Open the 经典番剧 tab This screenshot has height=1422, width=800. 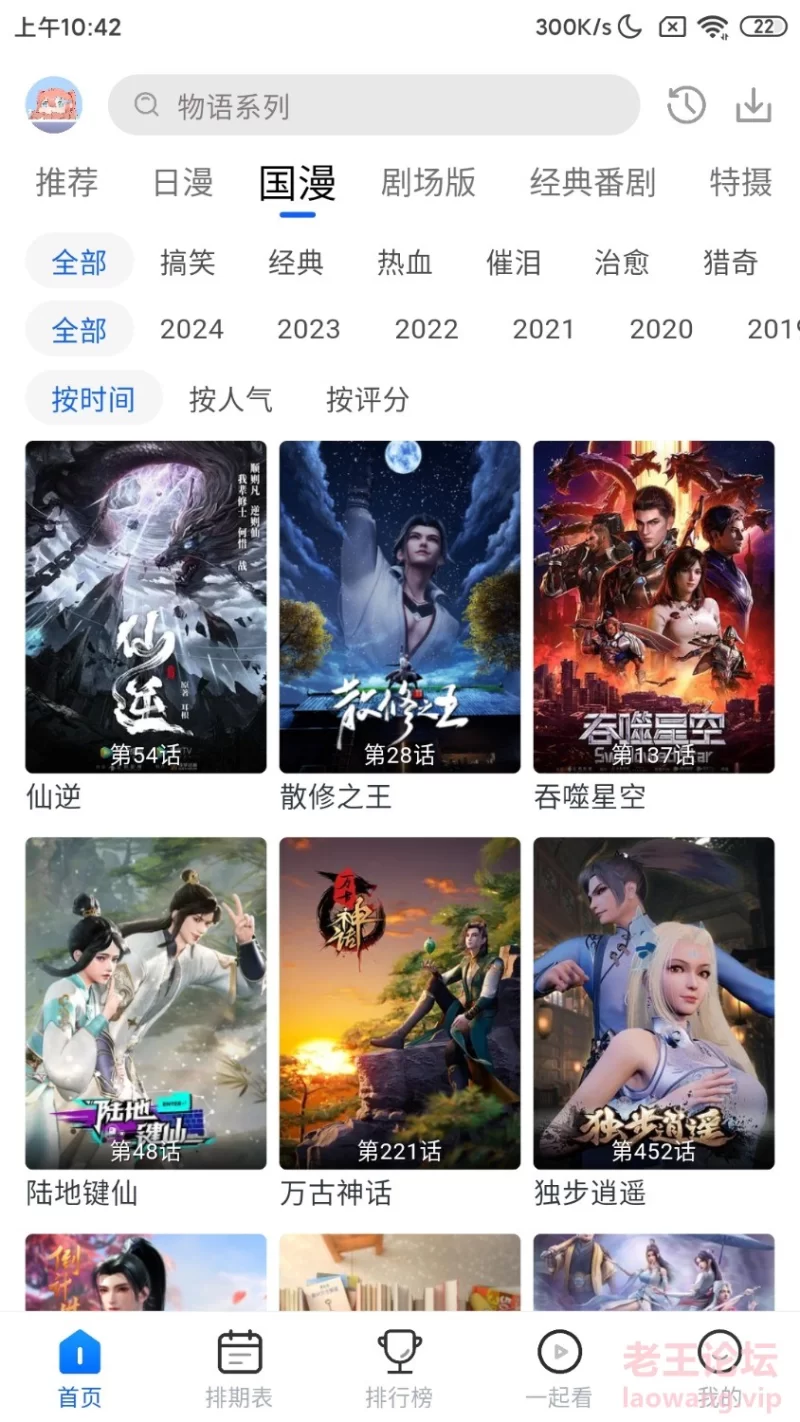(593, 183)
